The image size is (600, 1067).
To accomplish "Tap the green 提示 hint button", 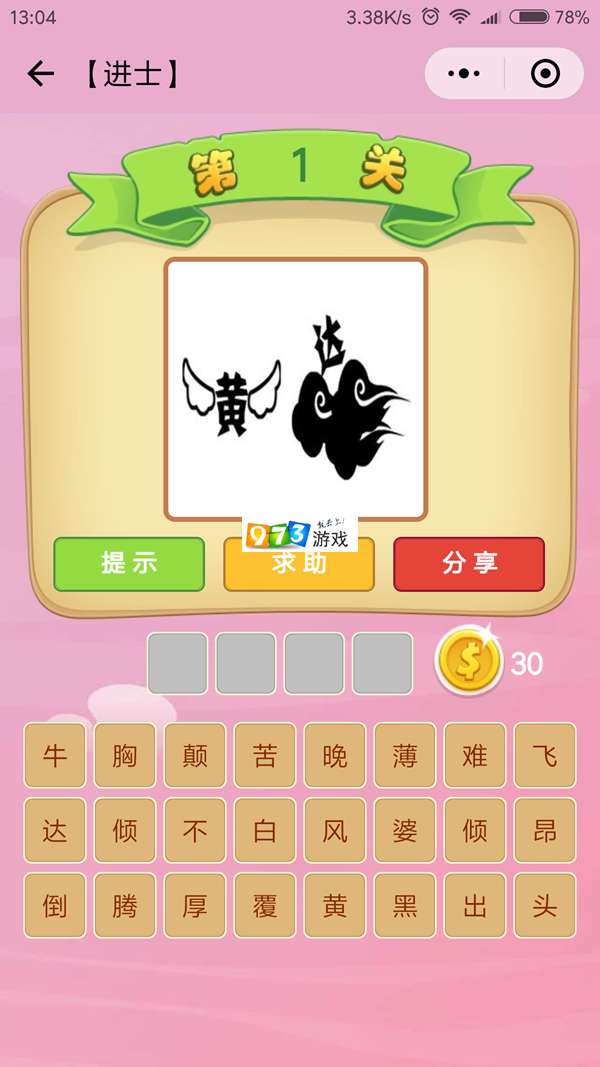I will coord(129,564).
